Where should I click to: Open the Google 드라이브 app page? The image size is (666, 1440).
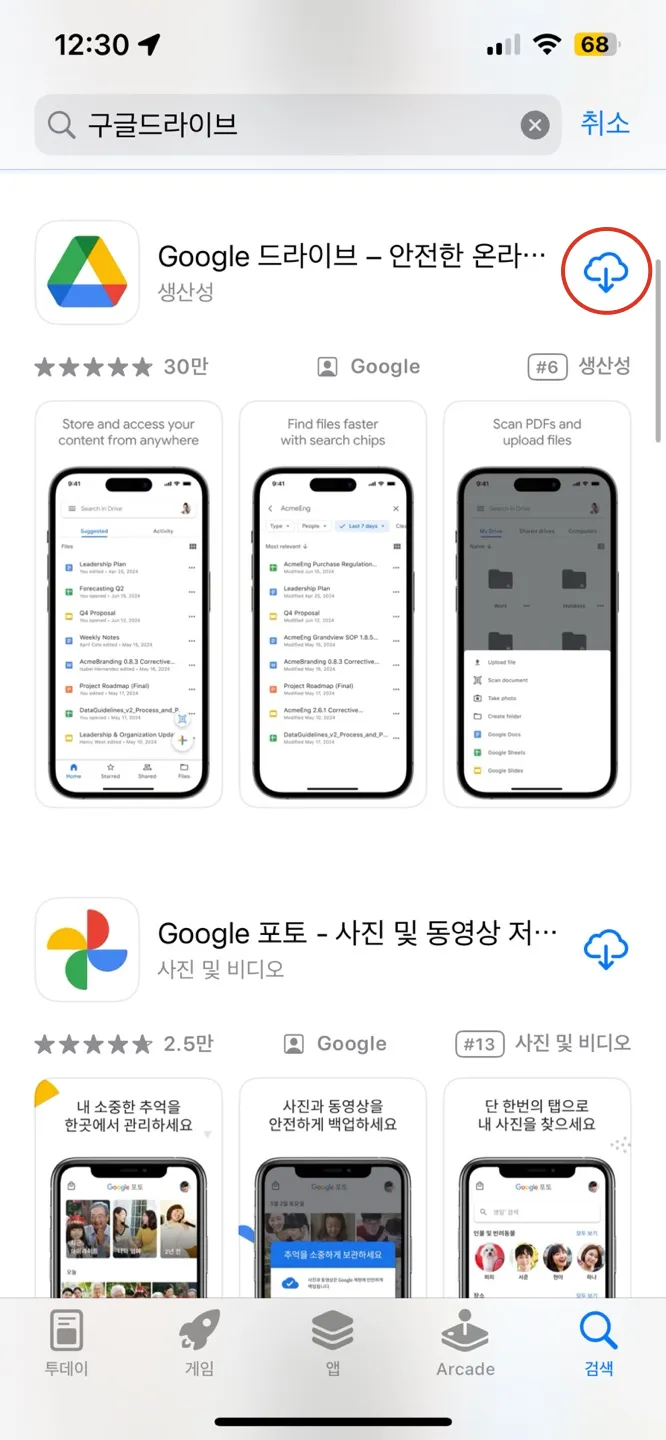click(352, 257)
